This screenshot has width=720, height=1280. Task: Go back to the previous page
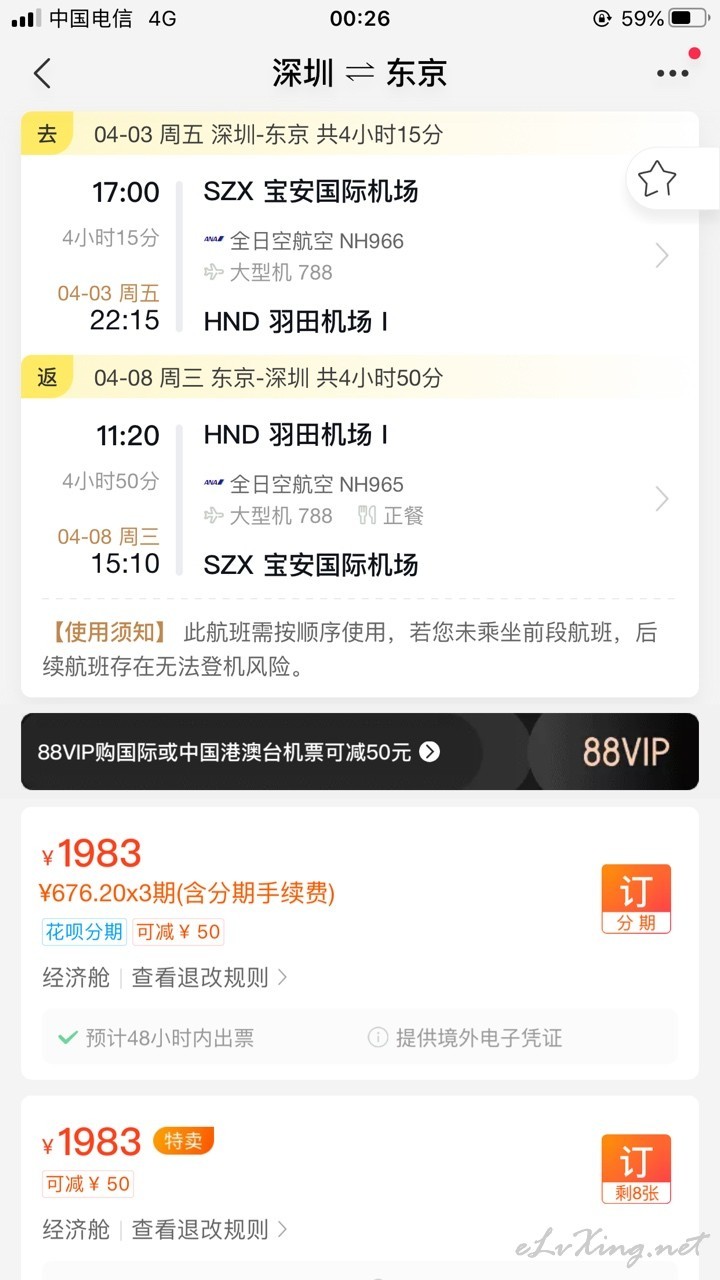tap(42, 73)
